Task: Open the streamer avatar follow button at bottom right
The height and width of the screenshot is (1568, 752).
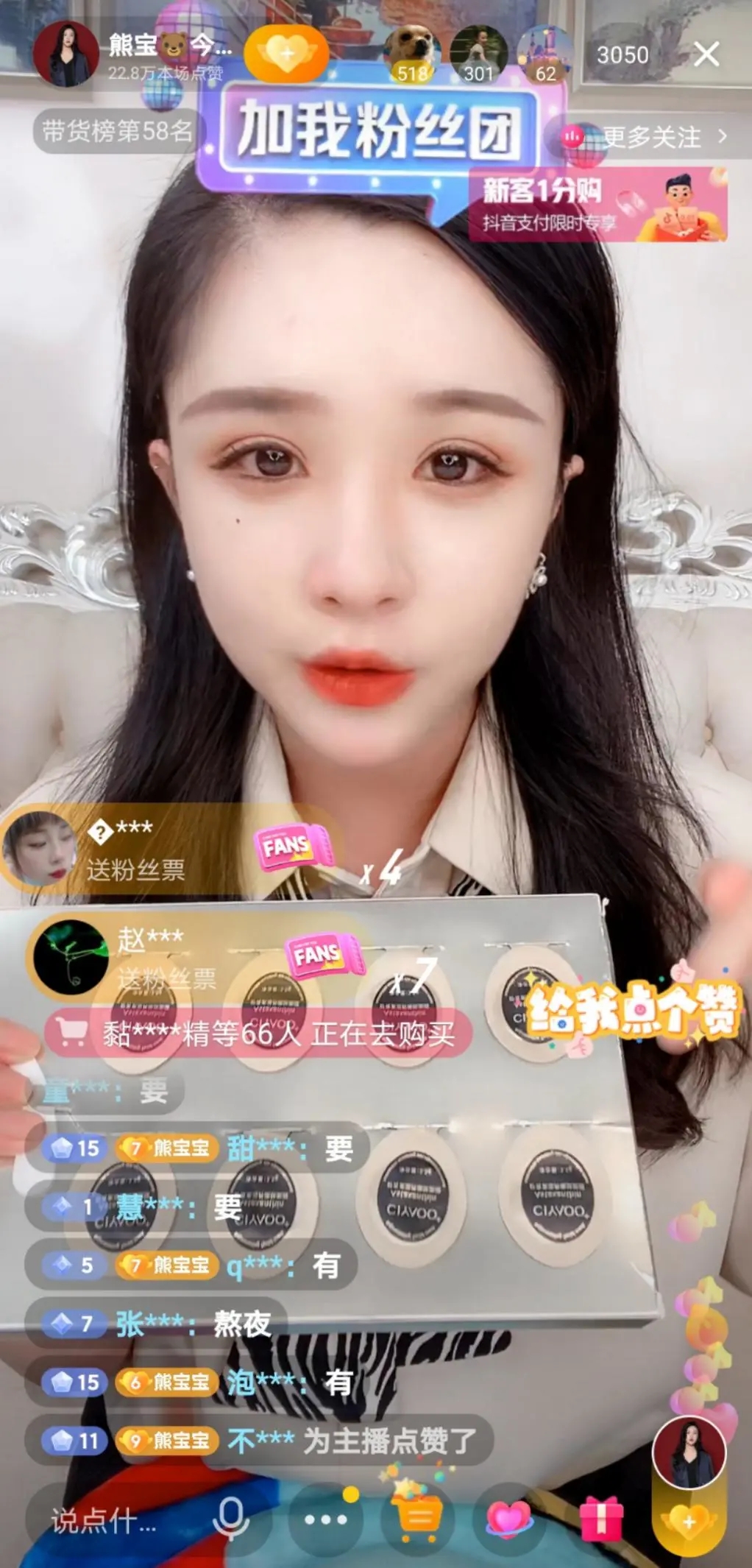Action: click(x=689, y=1454)
